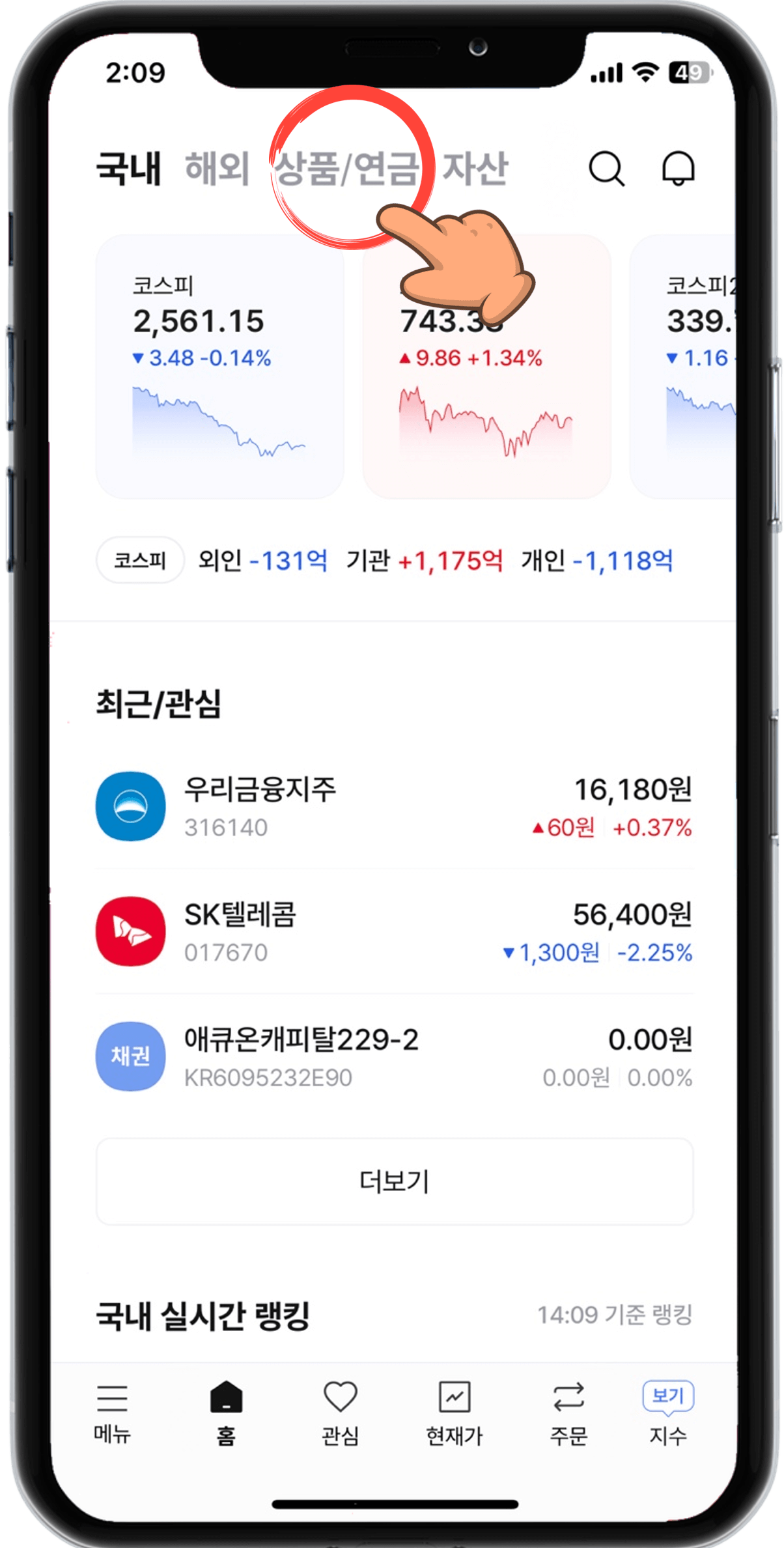Tap the SK텔레콤 red logo
This screenshot has width=784, height=1548.
click(130, 931)
